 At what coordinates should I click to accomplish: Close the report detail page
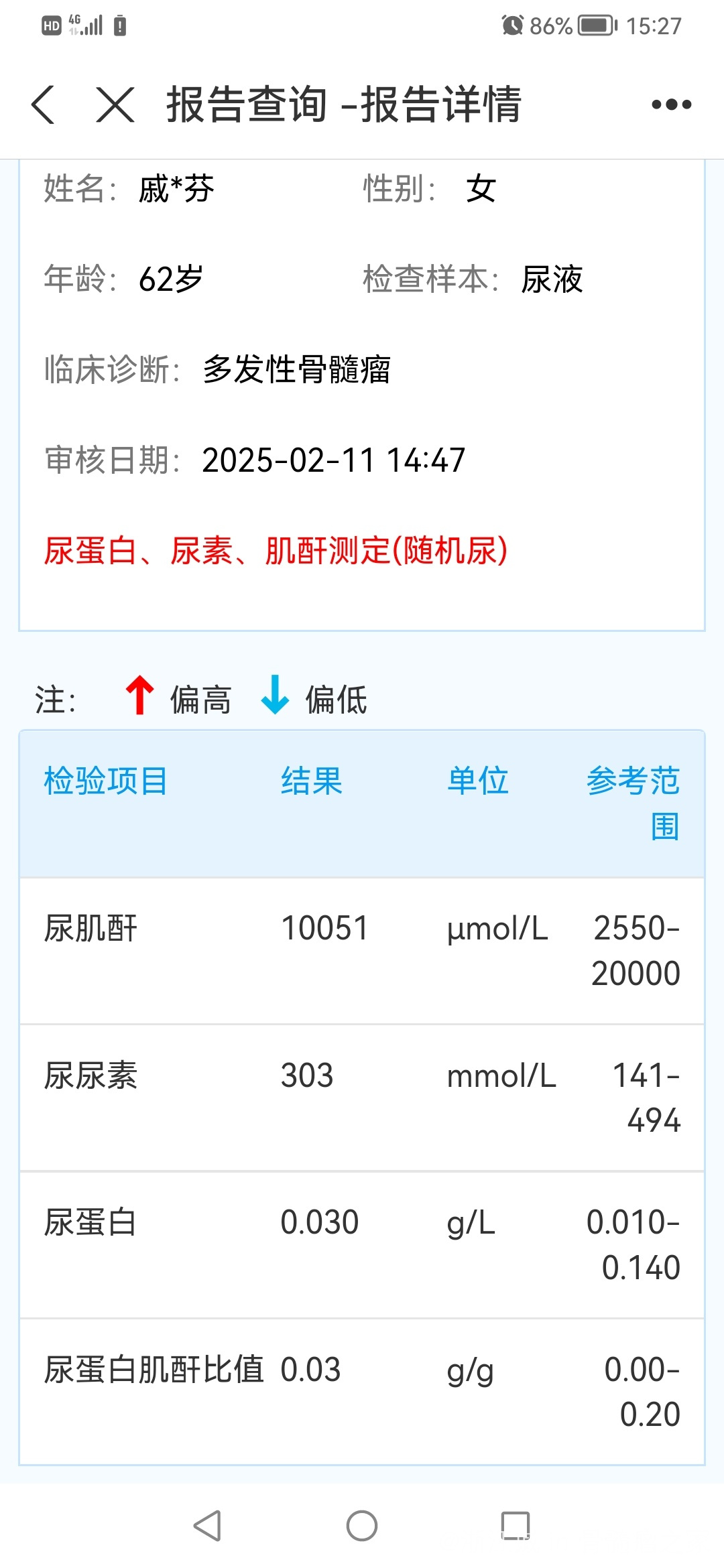[115, 105]
